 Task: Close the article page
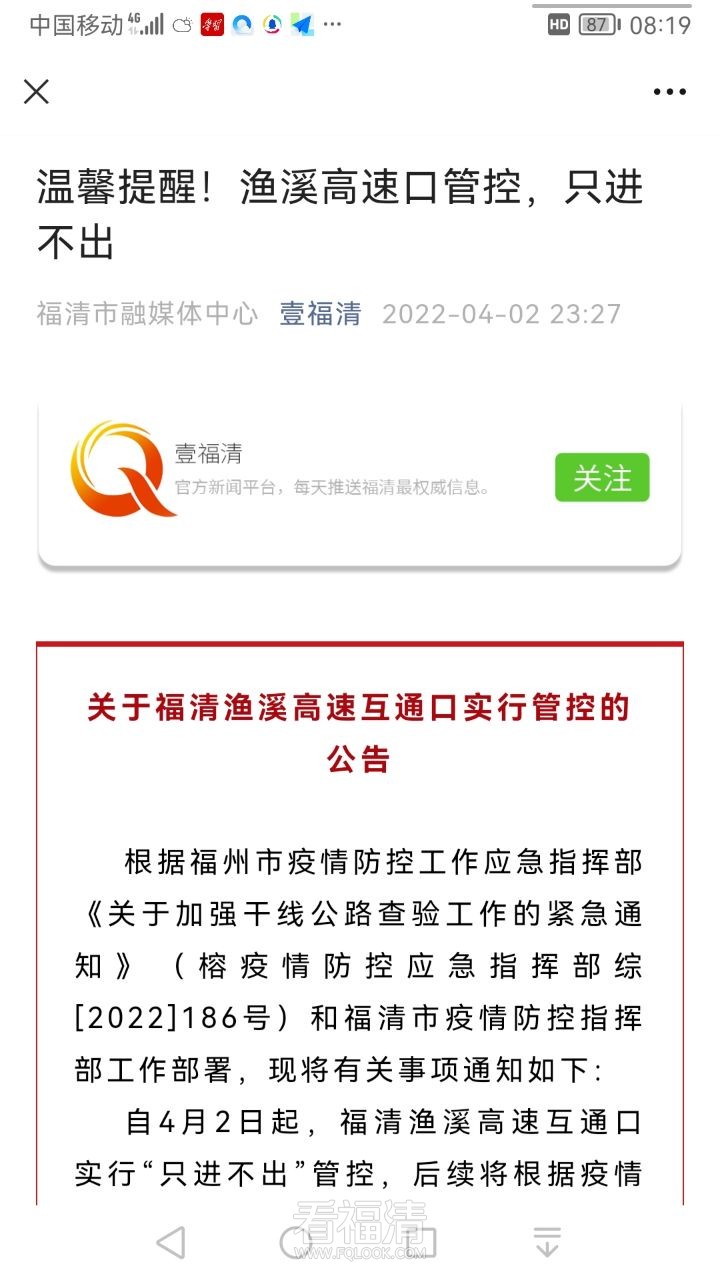coord(36,92)
